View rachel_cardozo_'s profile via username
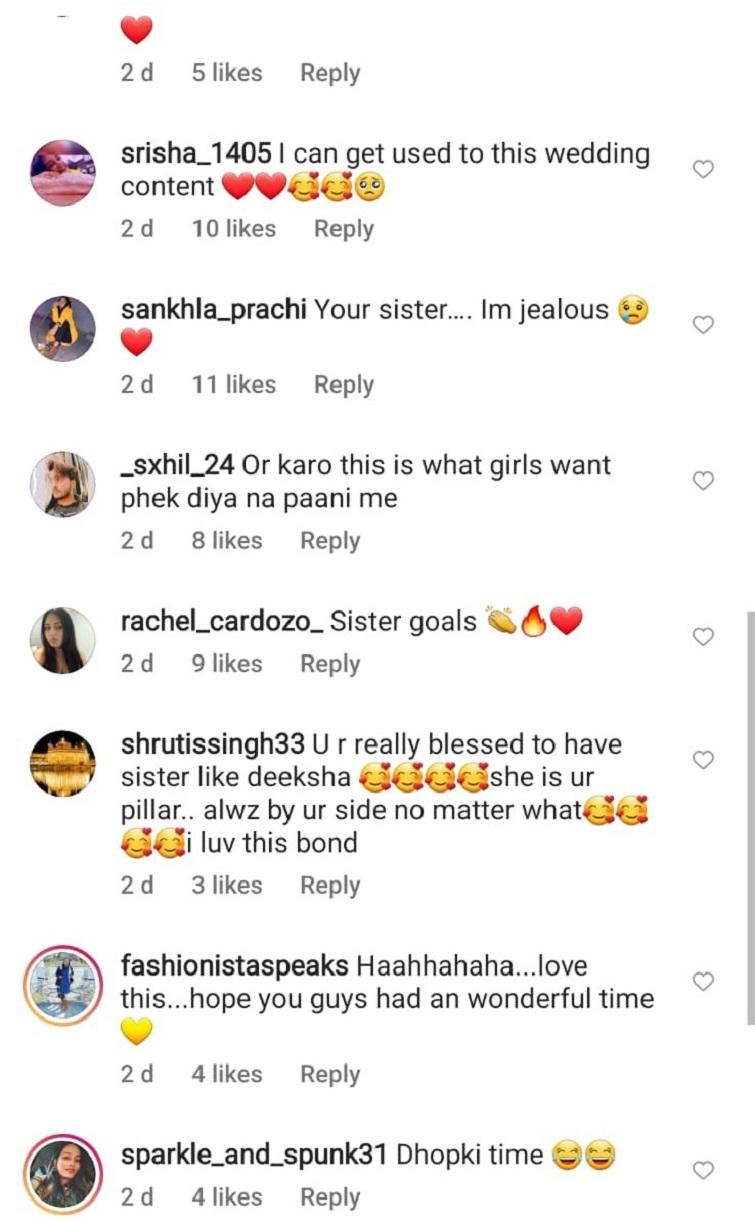The height and width of the screenshot is (1222, 755). click(x=221, y=622)
